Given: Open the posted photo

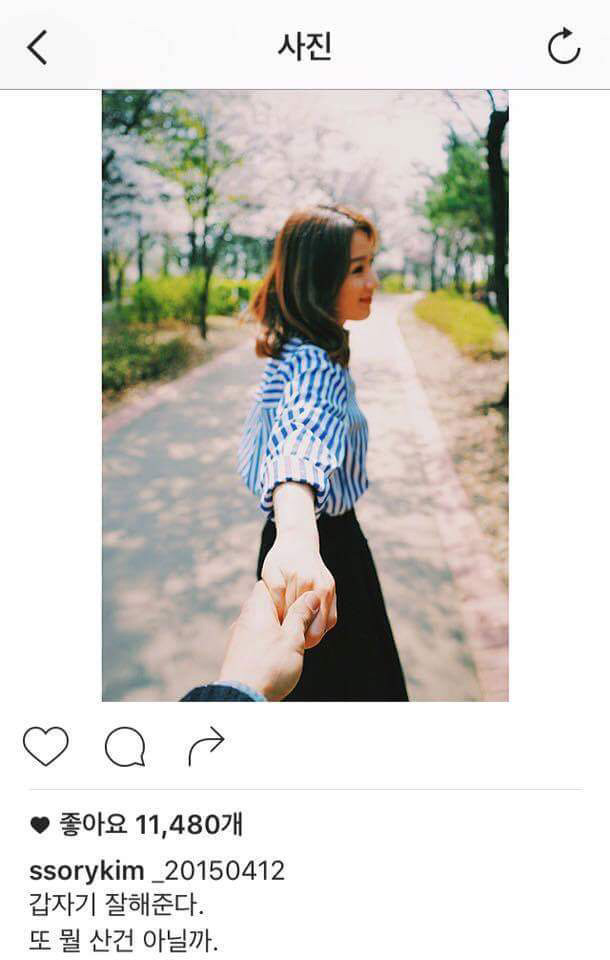Looking at the screenshot, I should [305, 395].
